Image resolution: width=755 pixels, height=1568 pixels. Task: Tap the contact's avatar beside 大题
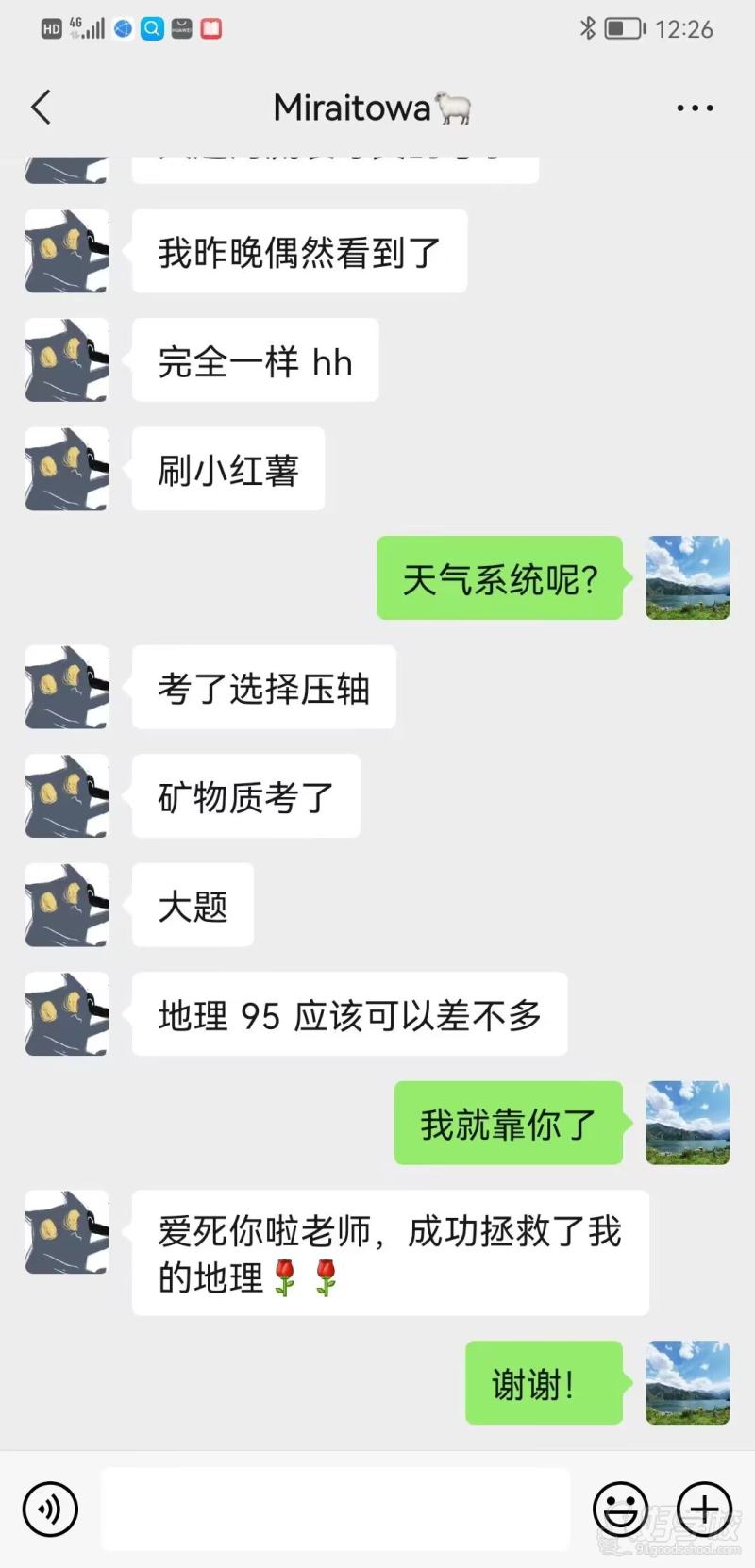(66, 905)
